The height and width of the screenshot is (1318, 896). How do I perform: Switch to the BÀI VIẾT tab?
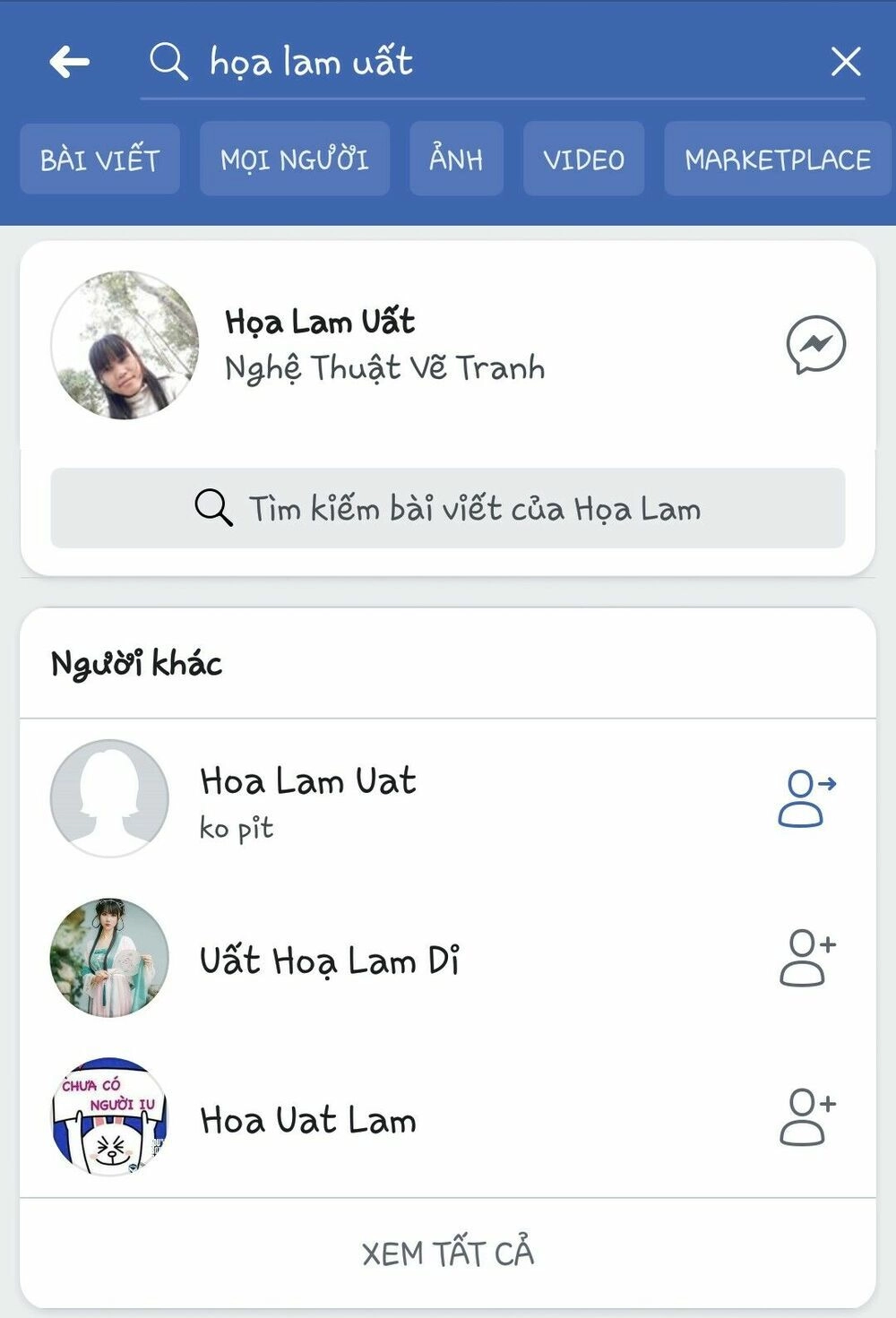[x=100, y=159]
